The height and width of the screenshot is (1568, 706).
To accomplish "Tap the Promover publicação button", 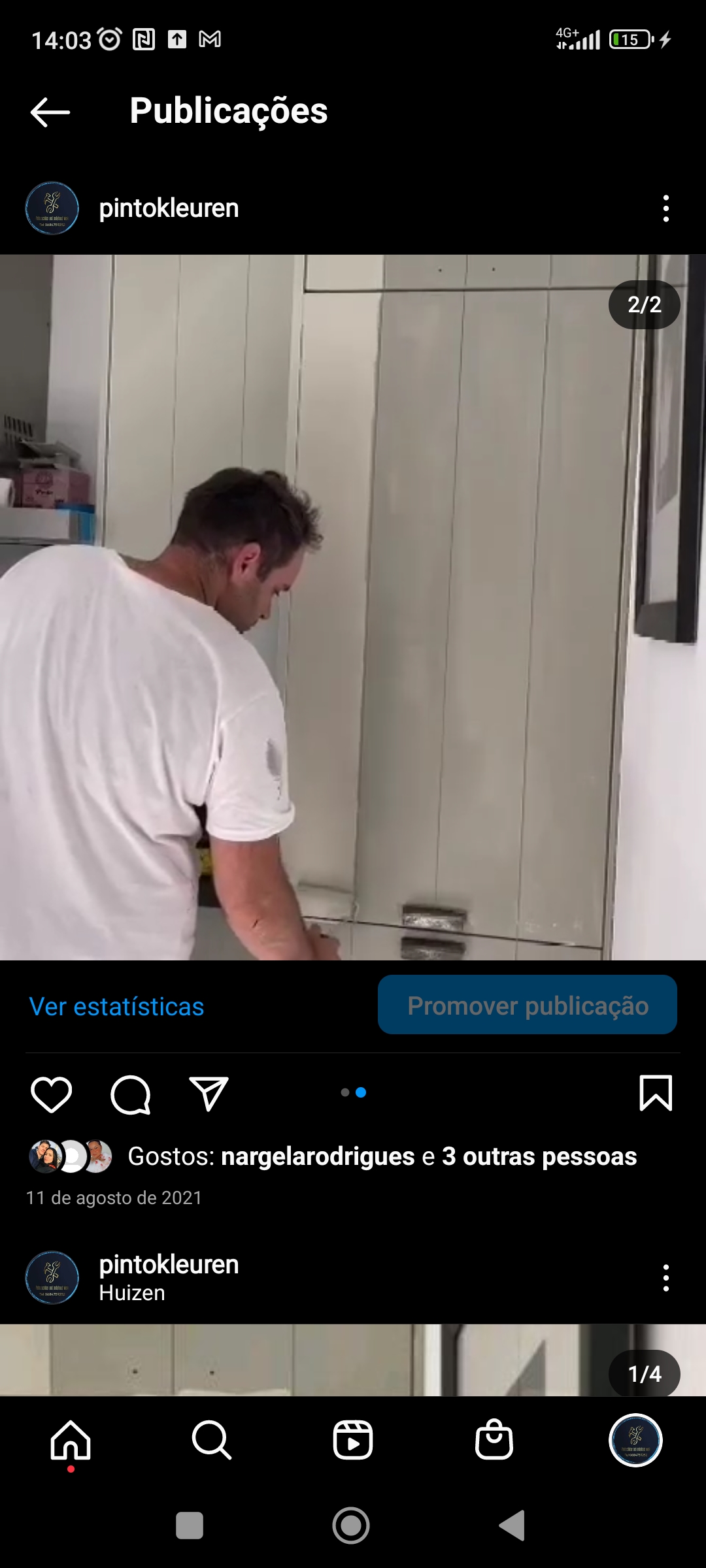I will (527, 1005).
